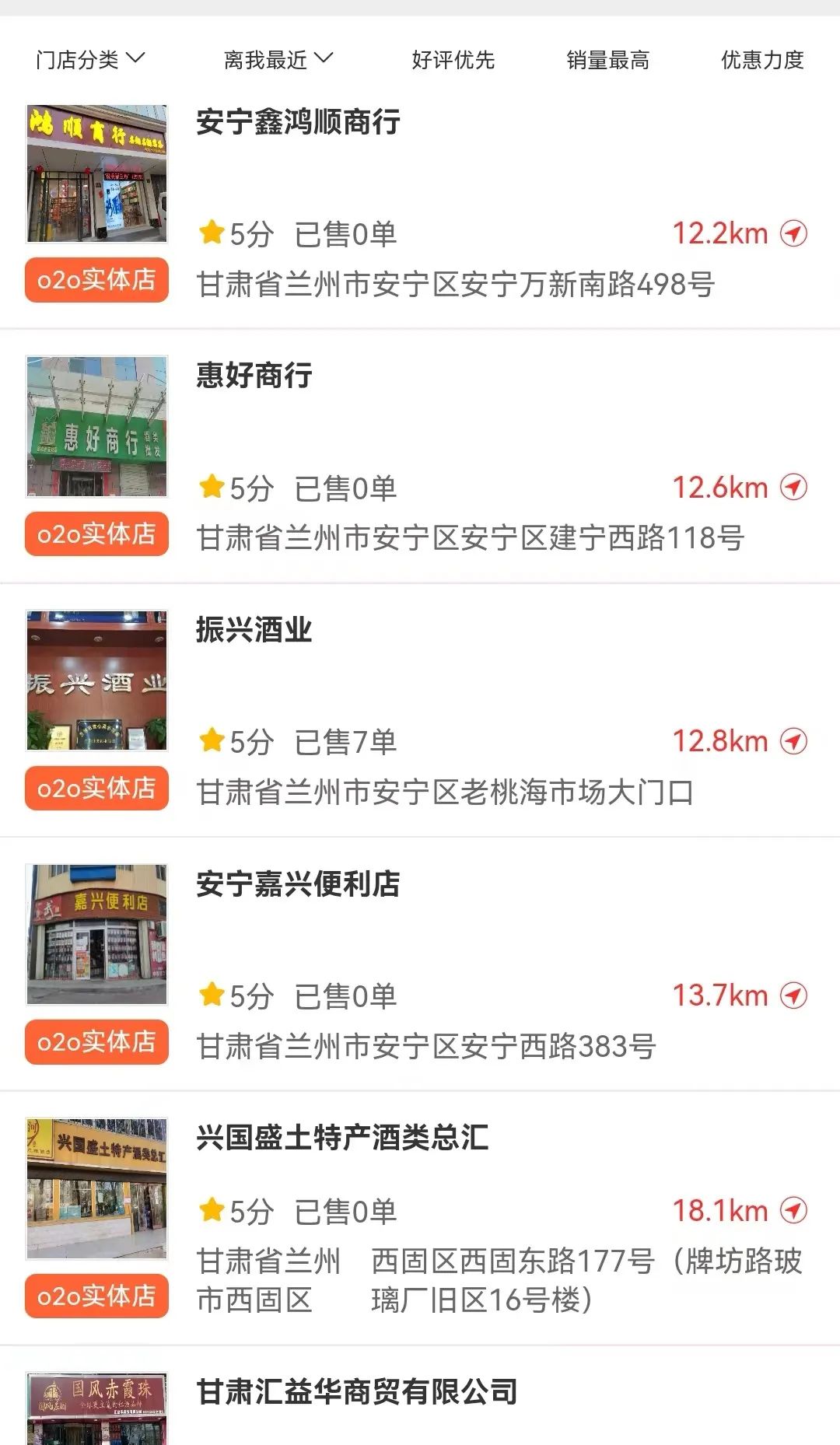Navigate to 安宁鑫鸿顺商行 via 12.2km icon
The width and height of the screenshot is (840, 1445).
coord(793,233)
